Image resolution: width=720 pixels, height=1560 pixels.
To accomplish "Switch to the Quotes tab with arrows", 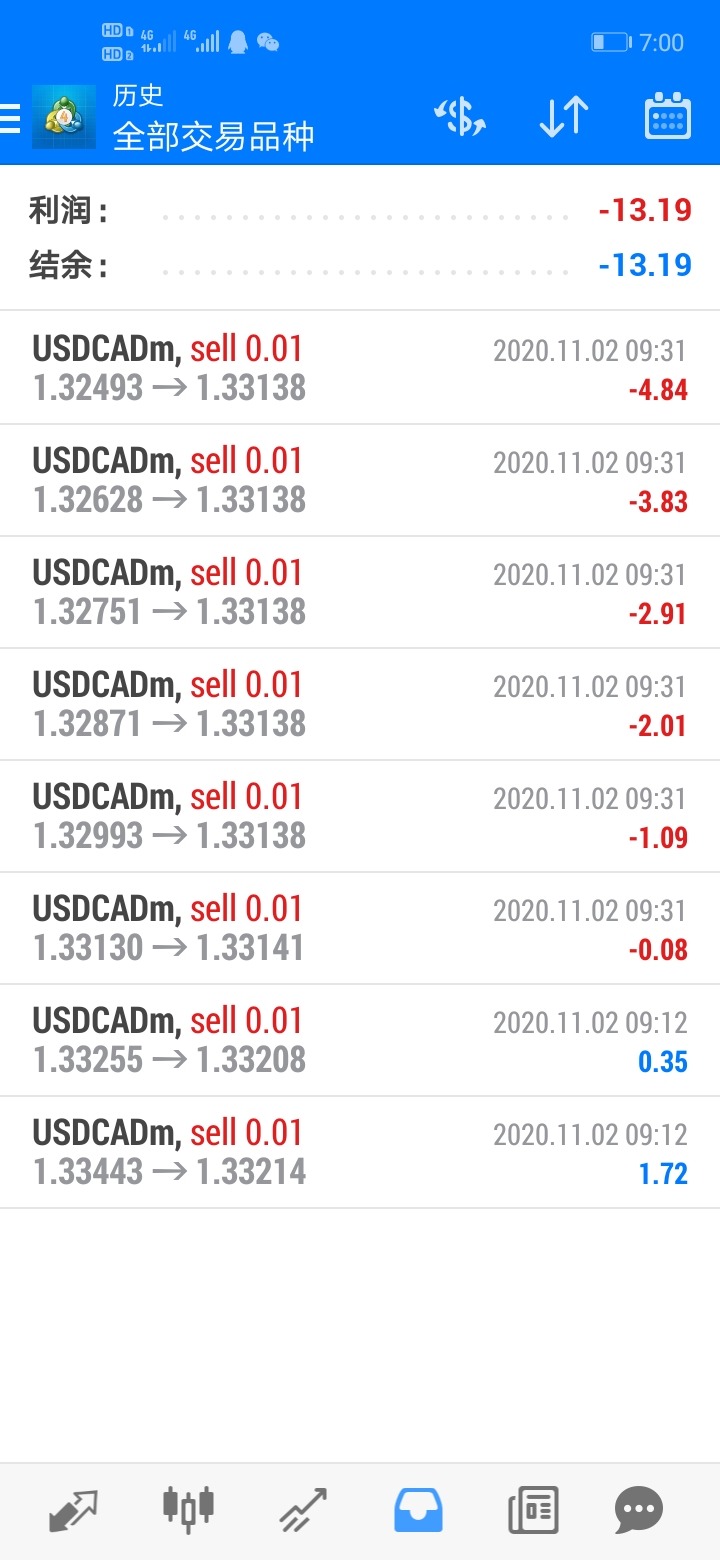I will pos(74,1510).
